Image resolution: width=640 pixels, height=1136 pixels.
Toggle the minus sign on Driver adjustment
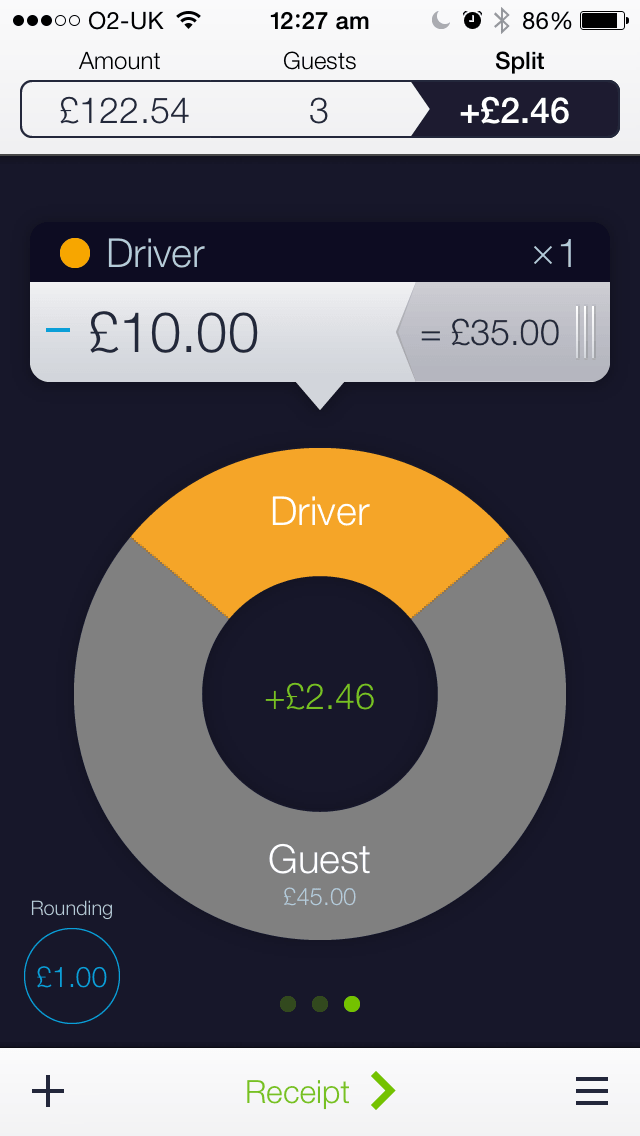coord(58,330)
